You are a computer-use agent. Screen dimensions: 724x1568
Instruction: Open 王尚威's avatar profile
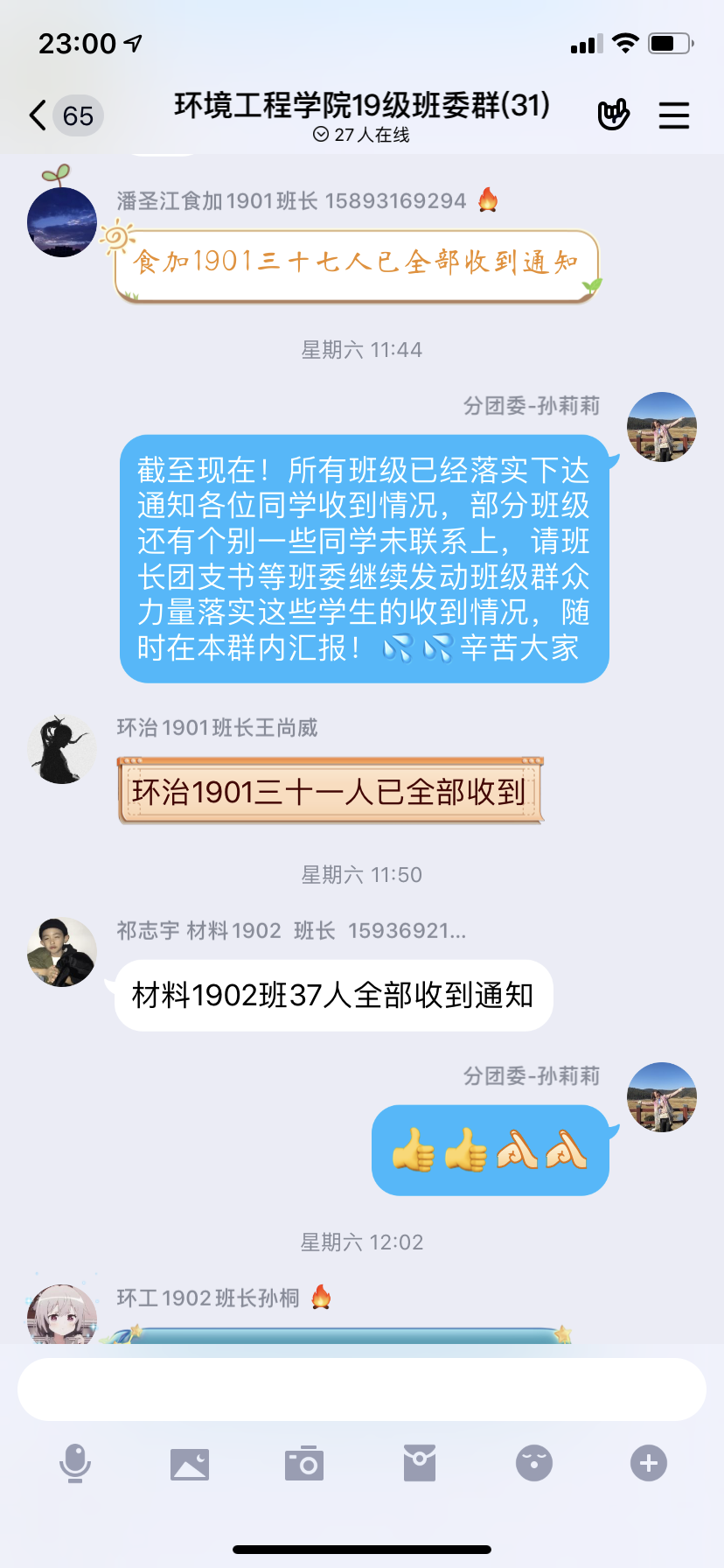[x=62, y=749]
